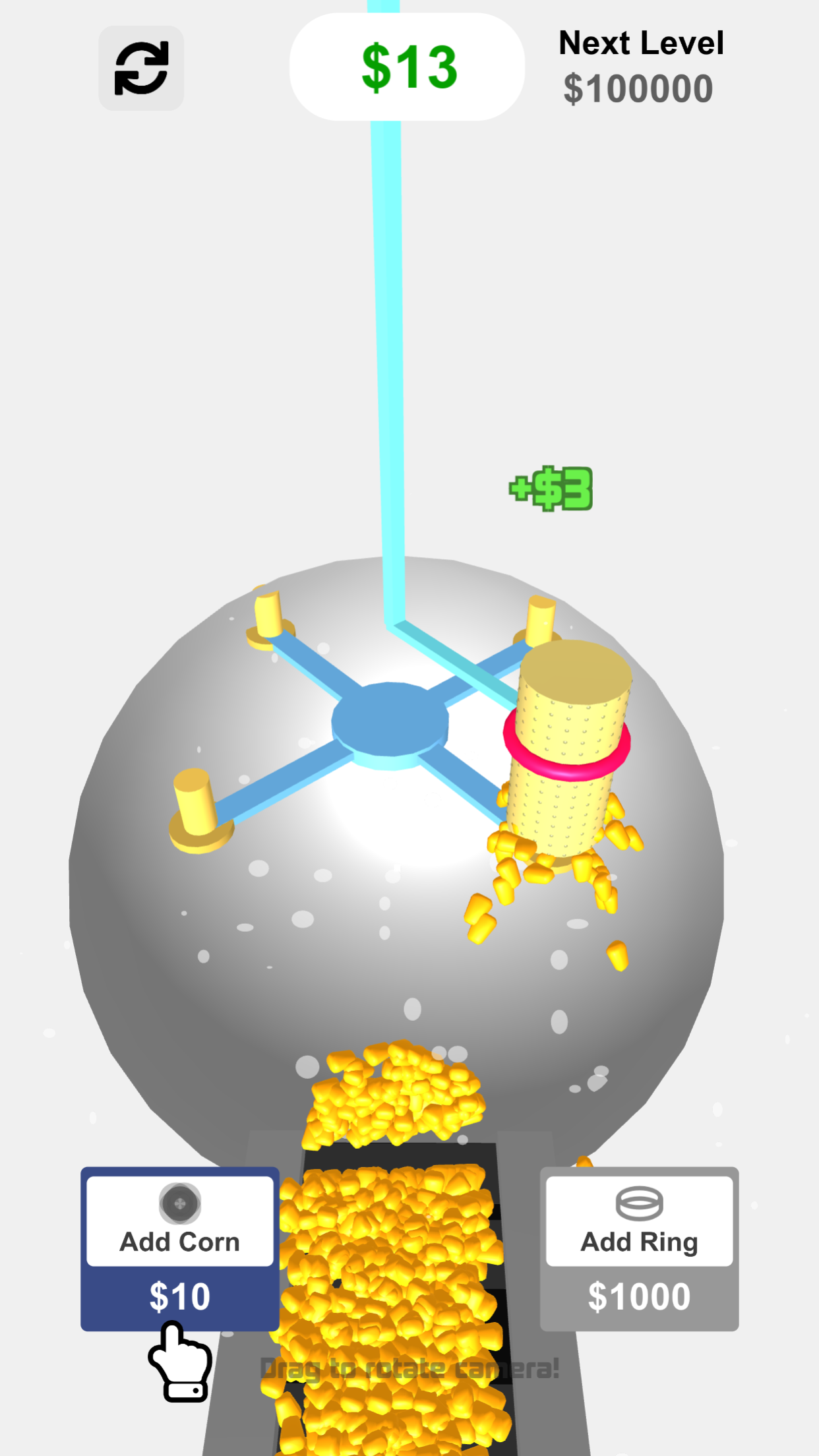
Task: Select the Add Ring $1000 upgrade
Action: coord(639,1248)
